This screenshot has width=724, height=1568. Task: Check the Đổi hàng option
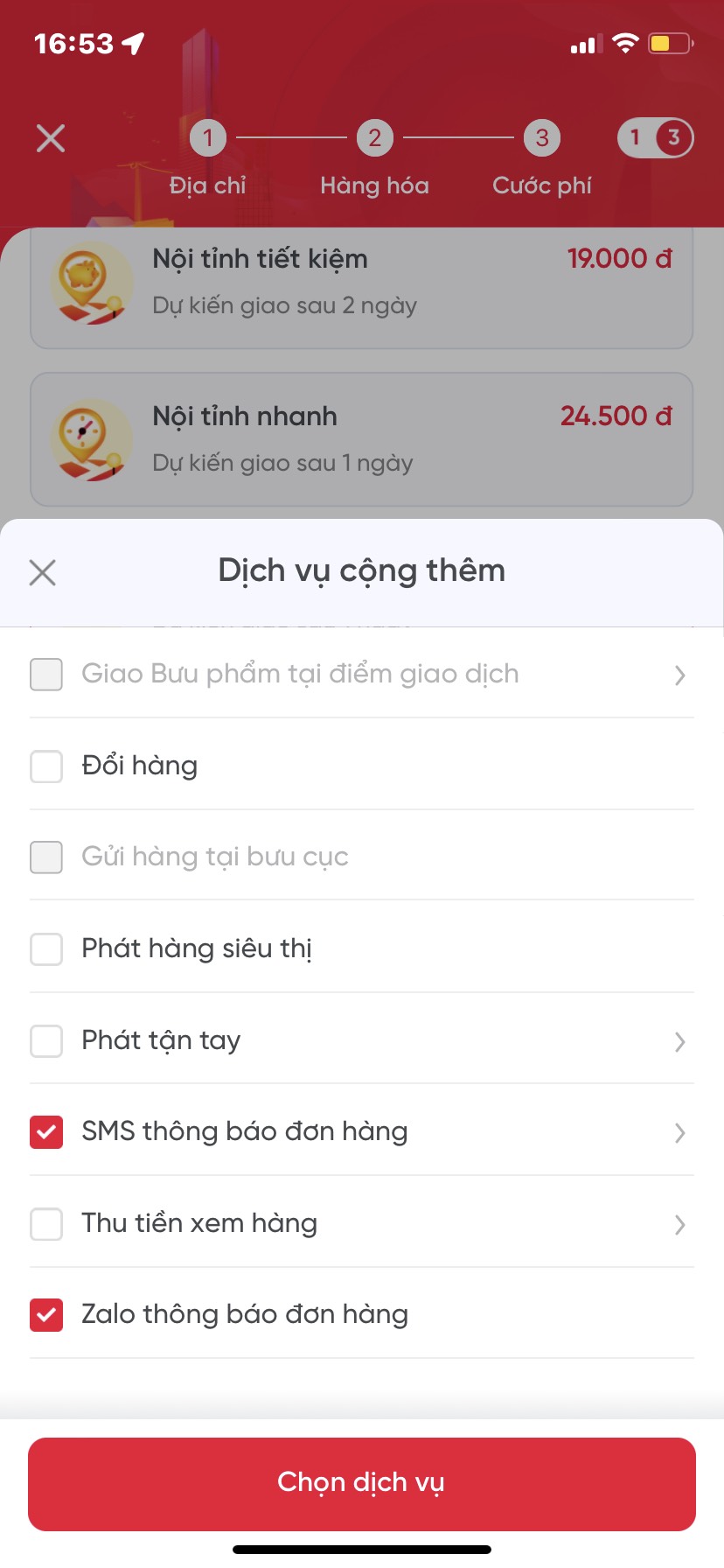pos(46,766)
